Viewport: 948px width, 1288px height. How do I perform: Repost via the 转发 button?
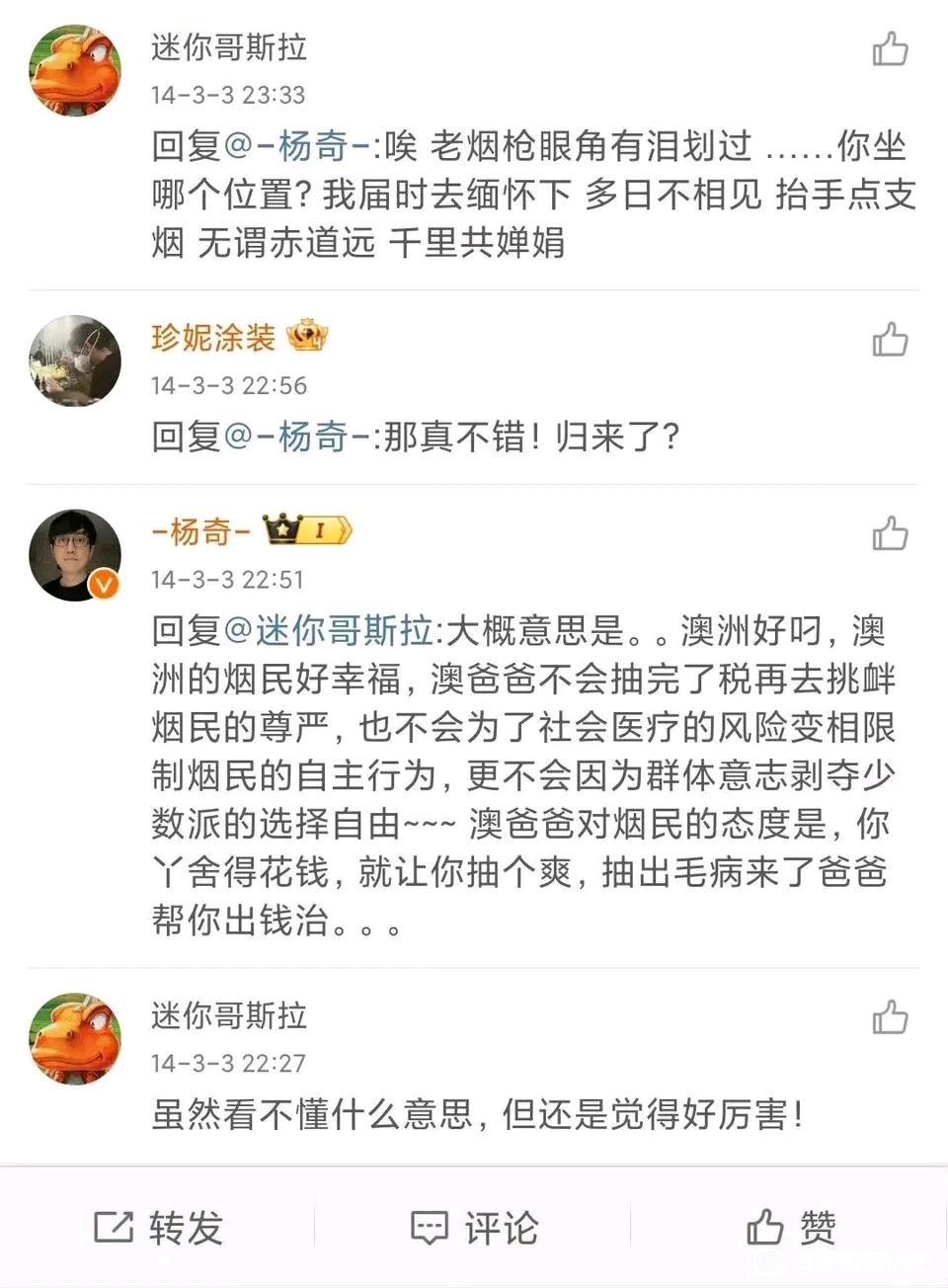(159, 1228)
